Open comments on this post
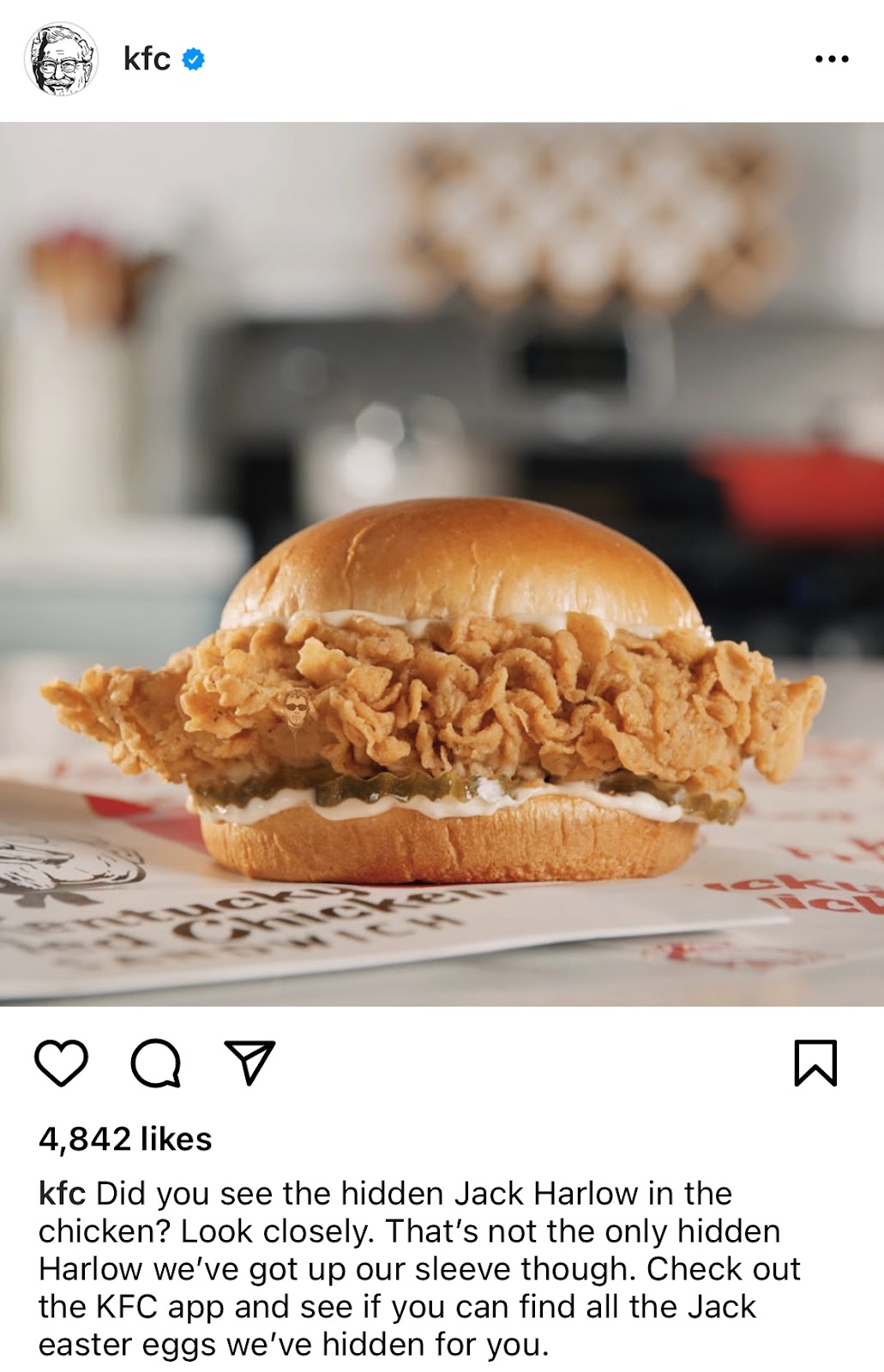884x1372 pixels. (155, 1063)
